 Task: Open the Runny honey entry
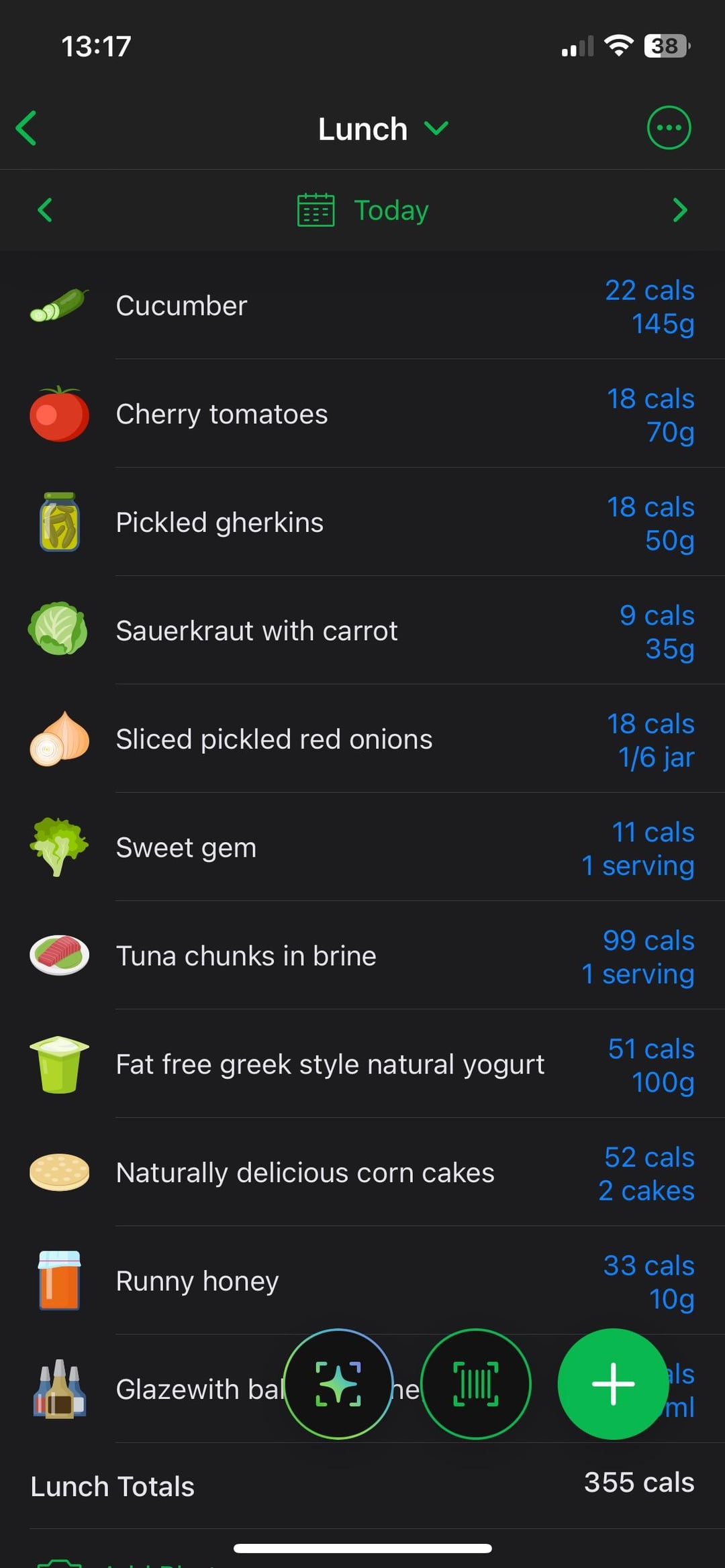tap(362, 1281)
